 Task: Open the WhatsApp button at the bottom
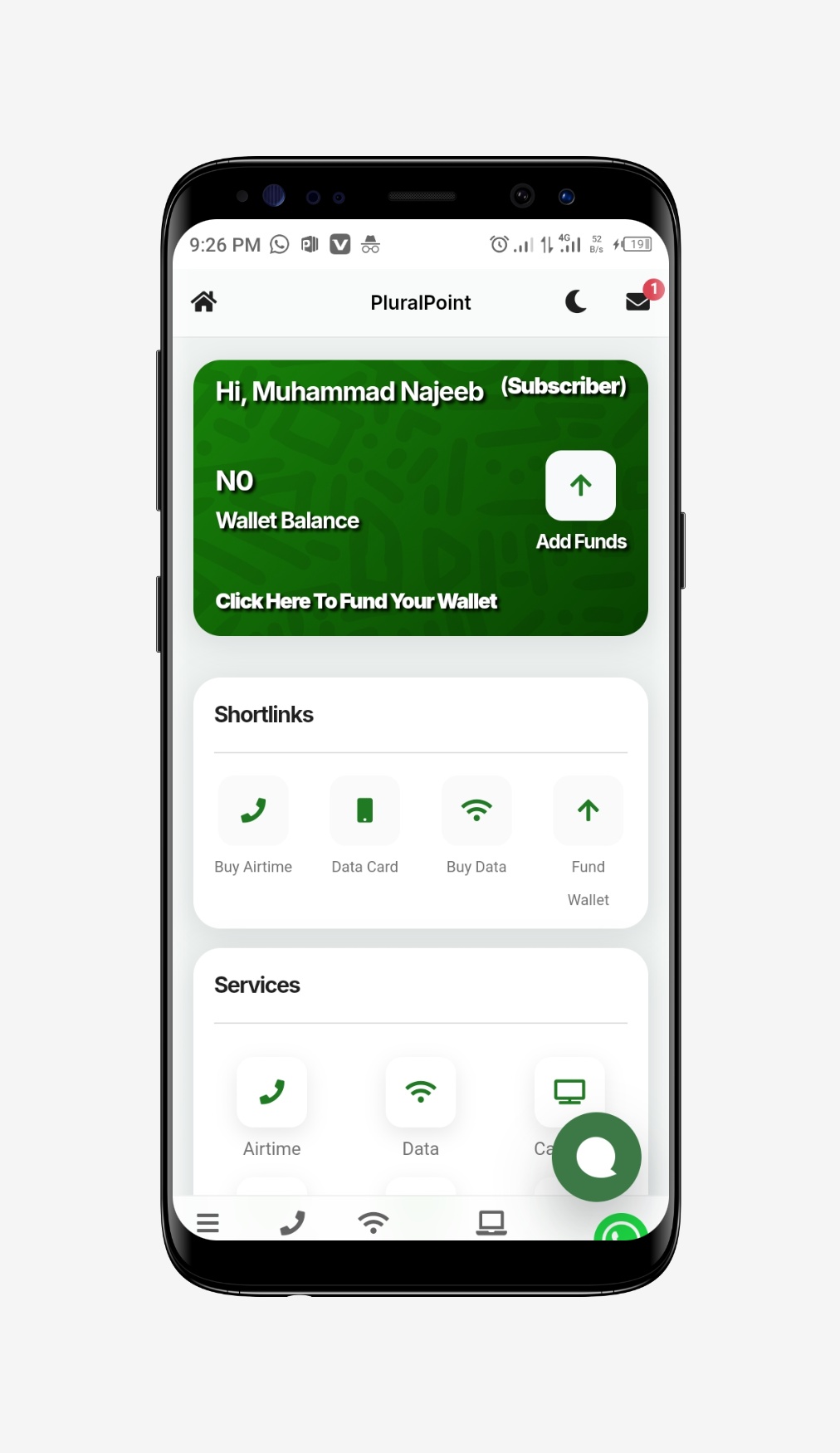coord(620,1229)
